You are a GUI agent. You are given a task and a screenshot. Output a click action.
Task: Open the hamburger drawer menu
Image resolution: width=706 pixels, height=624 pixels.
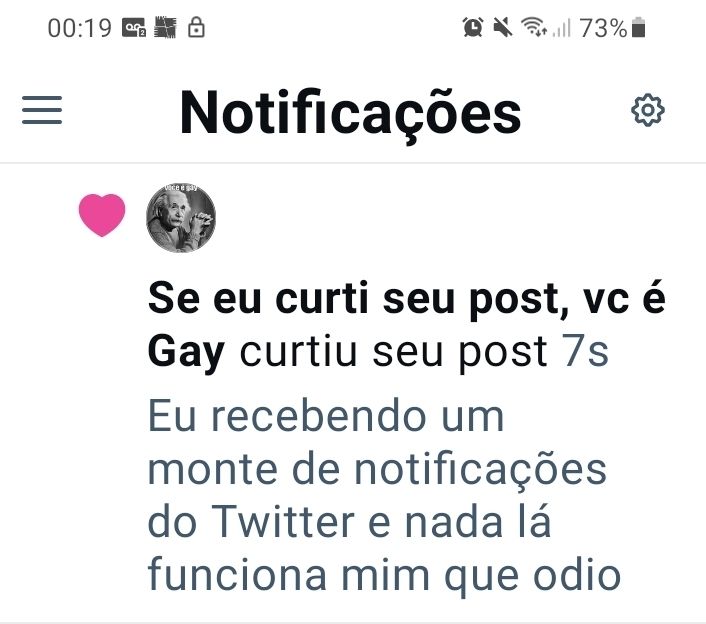coord(42,110)
